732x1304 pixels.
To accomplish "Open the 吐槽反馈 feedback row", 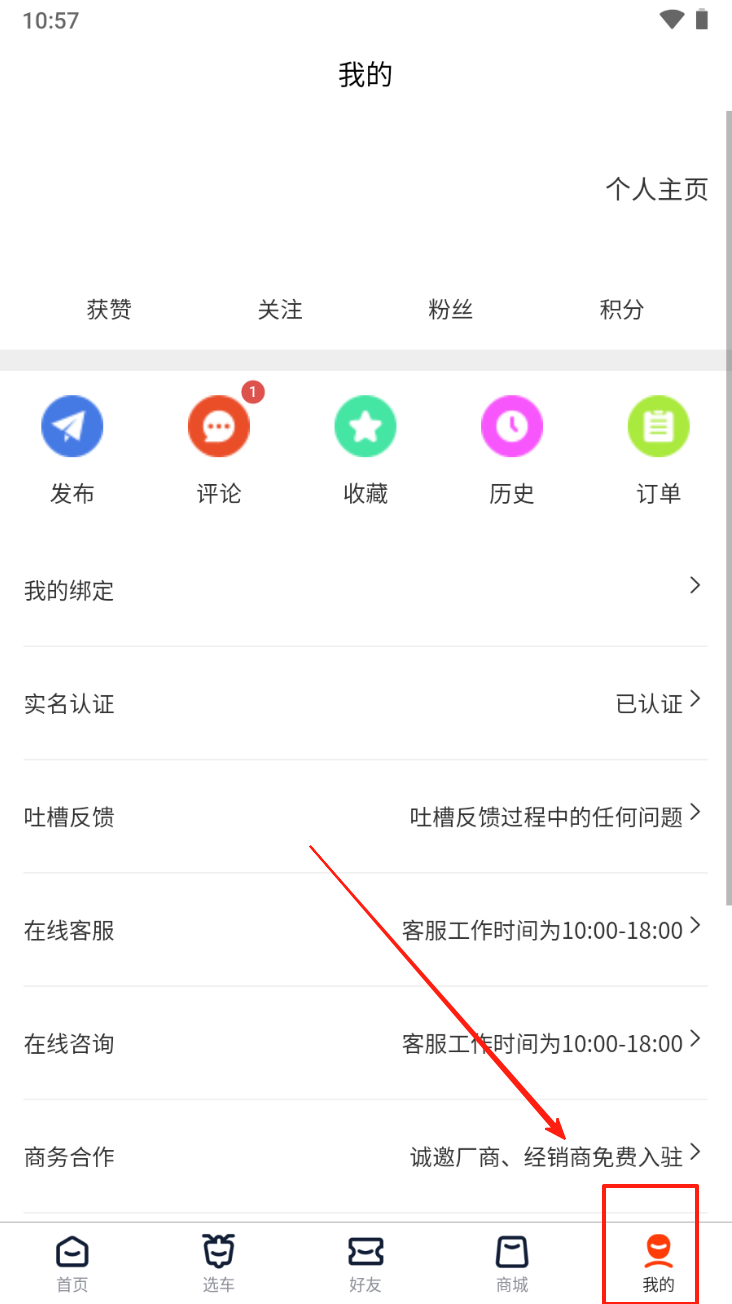I will [x=365, y=816].
